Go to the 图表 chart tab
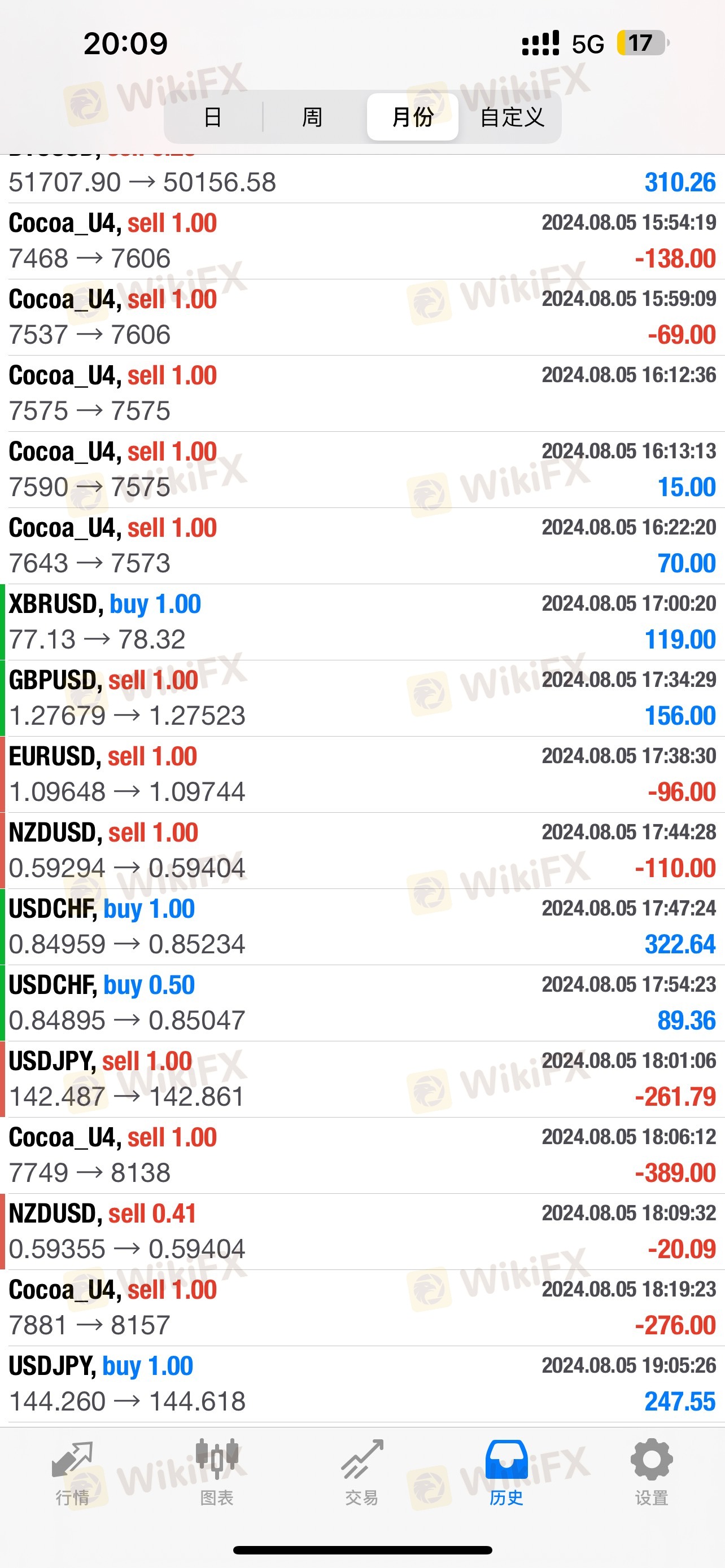This screenshot has height=1568, width=725. click(x=217, y=1474)
